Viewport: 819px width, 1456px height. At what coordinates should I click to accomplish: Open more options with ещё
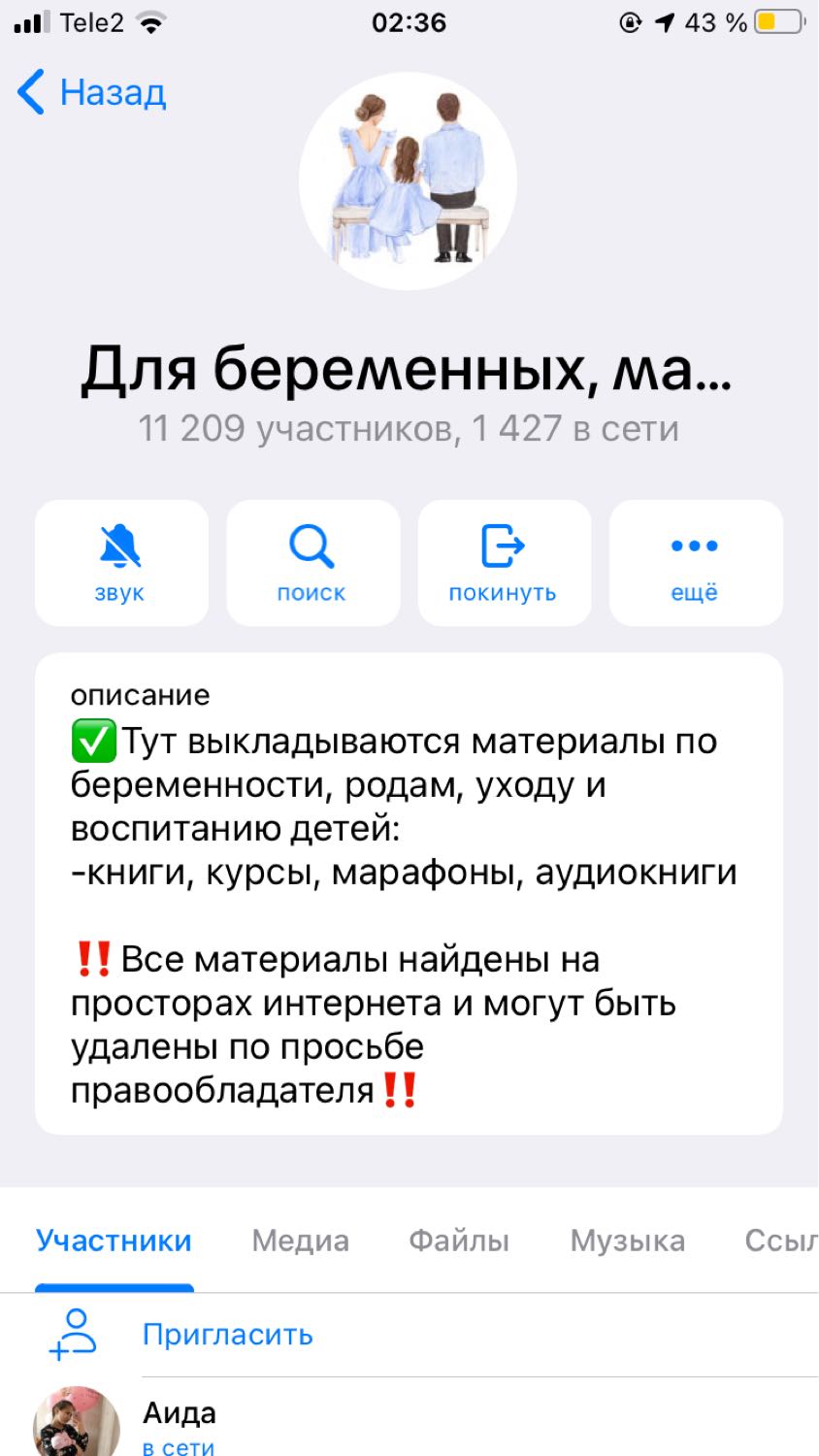pos(696,563)
